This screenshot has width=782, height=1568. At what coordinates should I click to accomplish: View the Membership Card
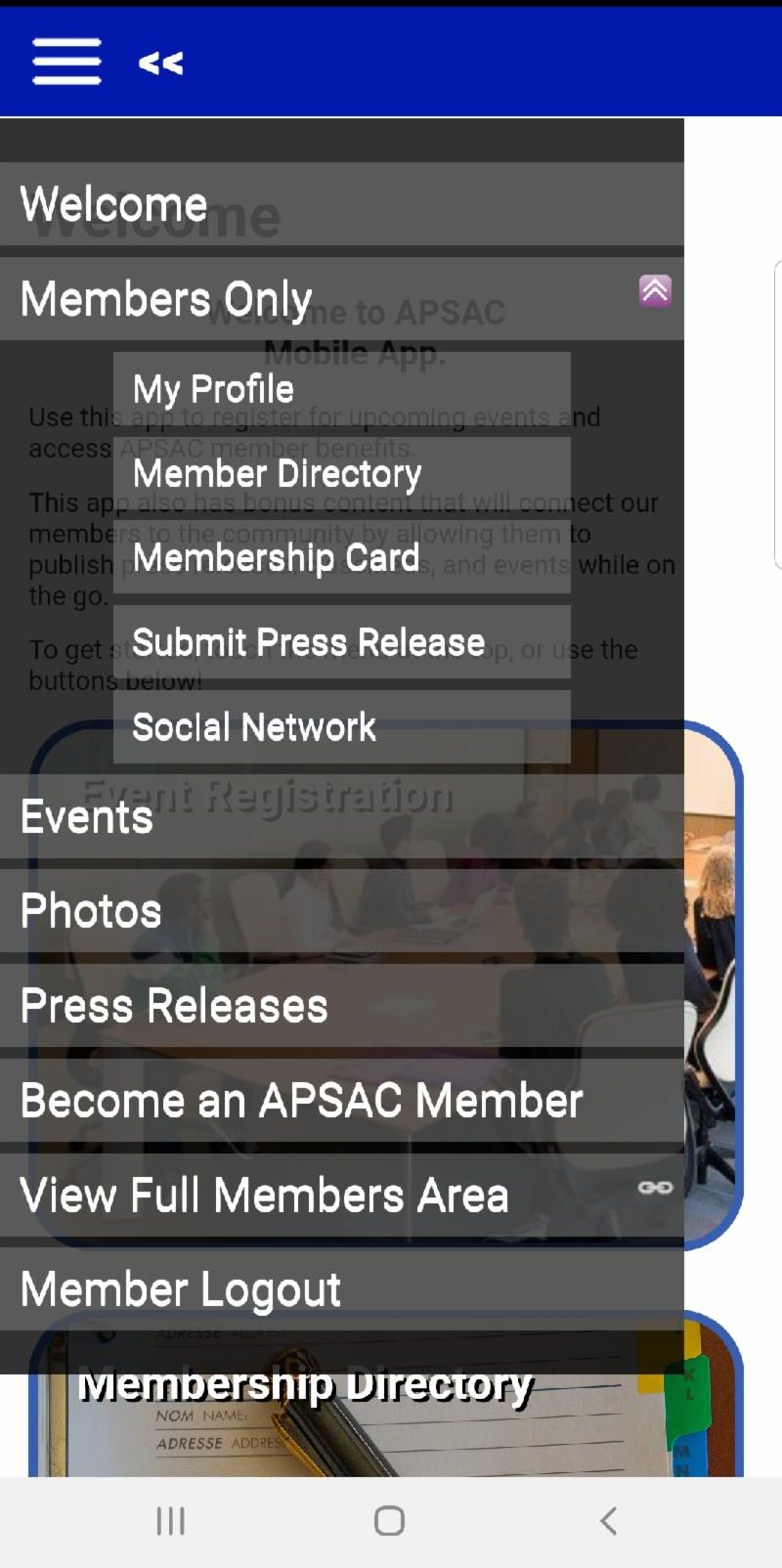click(x=341, y=558)
